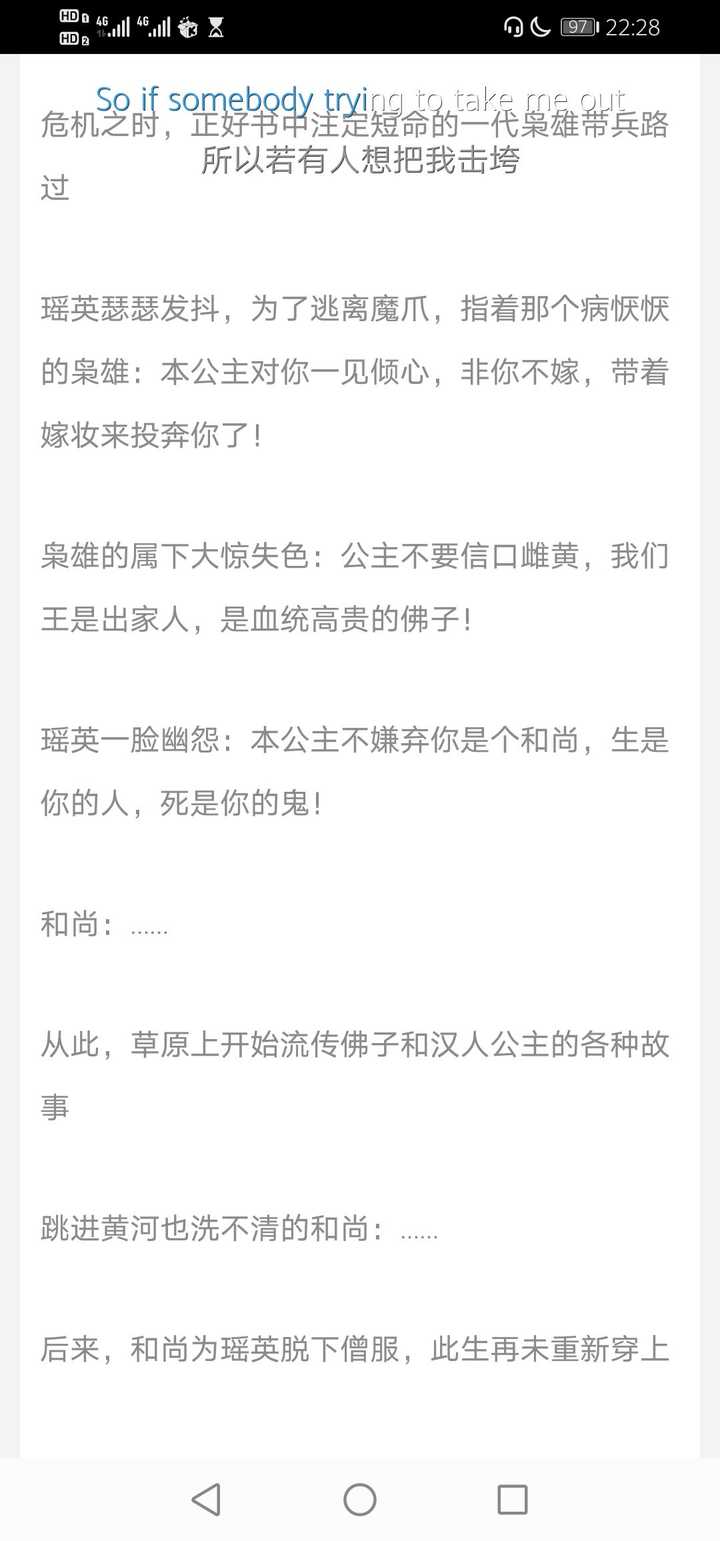Select the paragraph starting with 瑶英瑟瑟发抖
Viewport: 720px width, 1541px height.
(x=360, y=372)
